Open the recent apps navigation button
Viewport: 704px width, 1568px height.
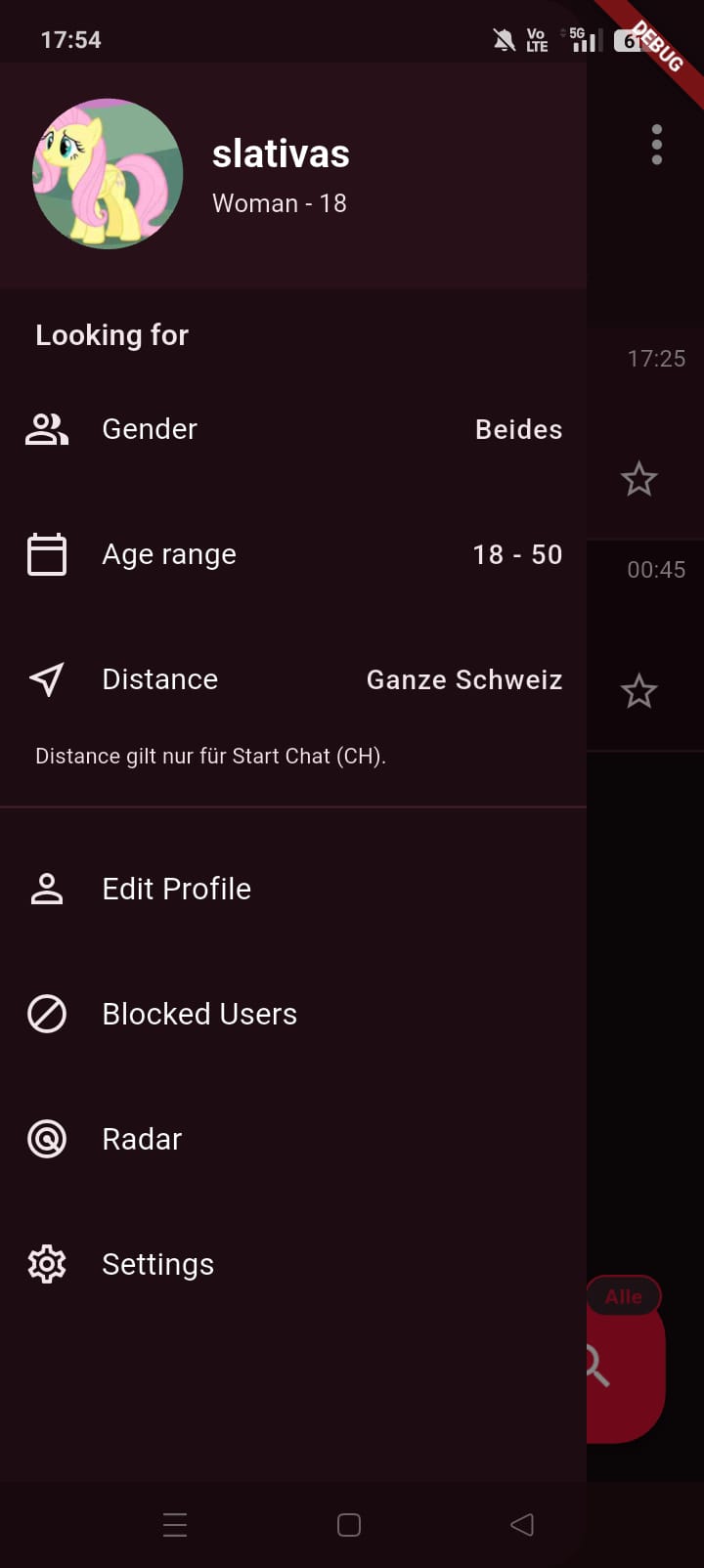(x=175, y=1523)
